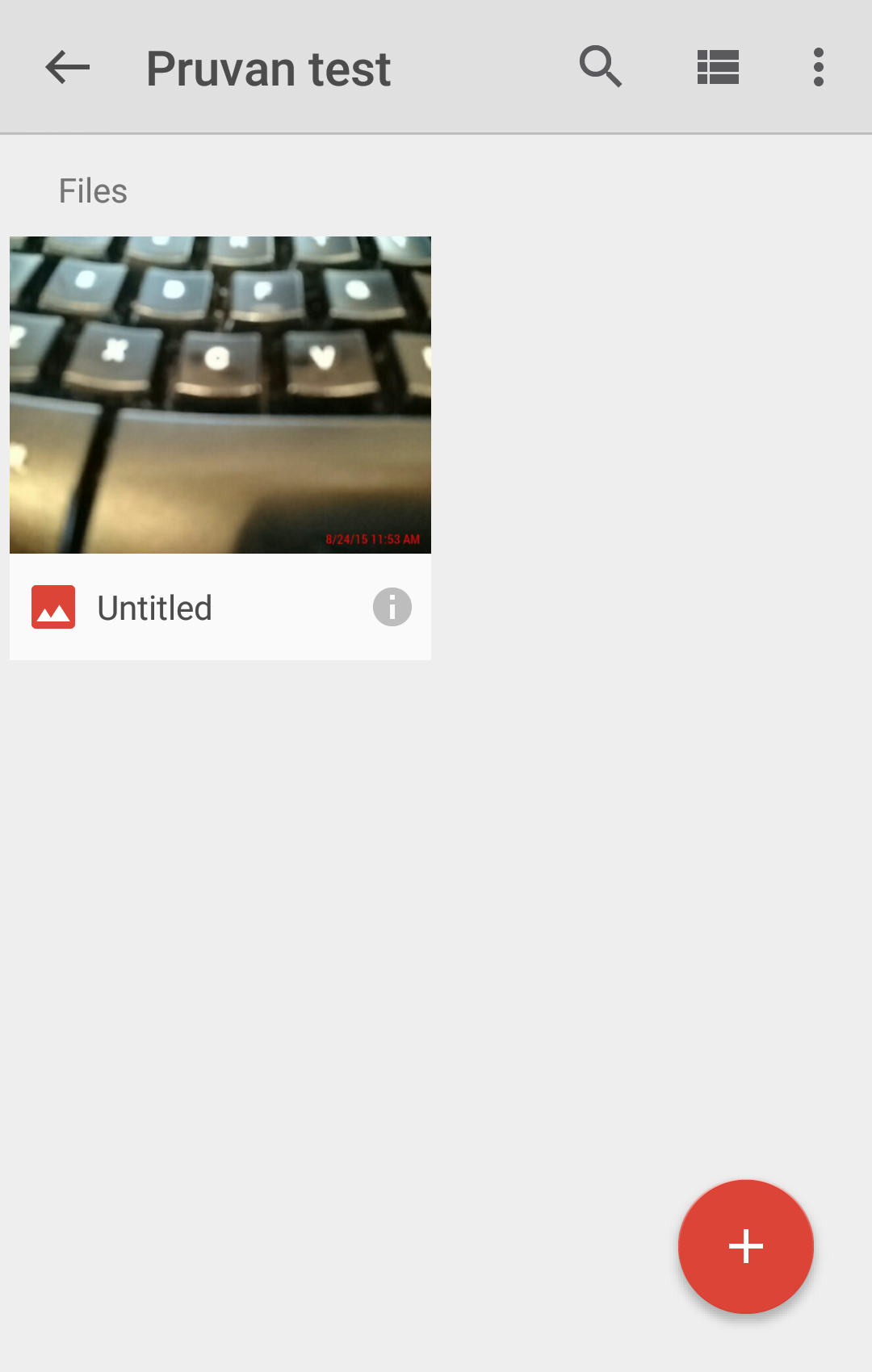Open search in the app bar
The height and width of the screenshot is (1372, 872).
click(600, 66)
